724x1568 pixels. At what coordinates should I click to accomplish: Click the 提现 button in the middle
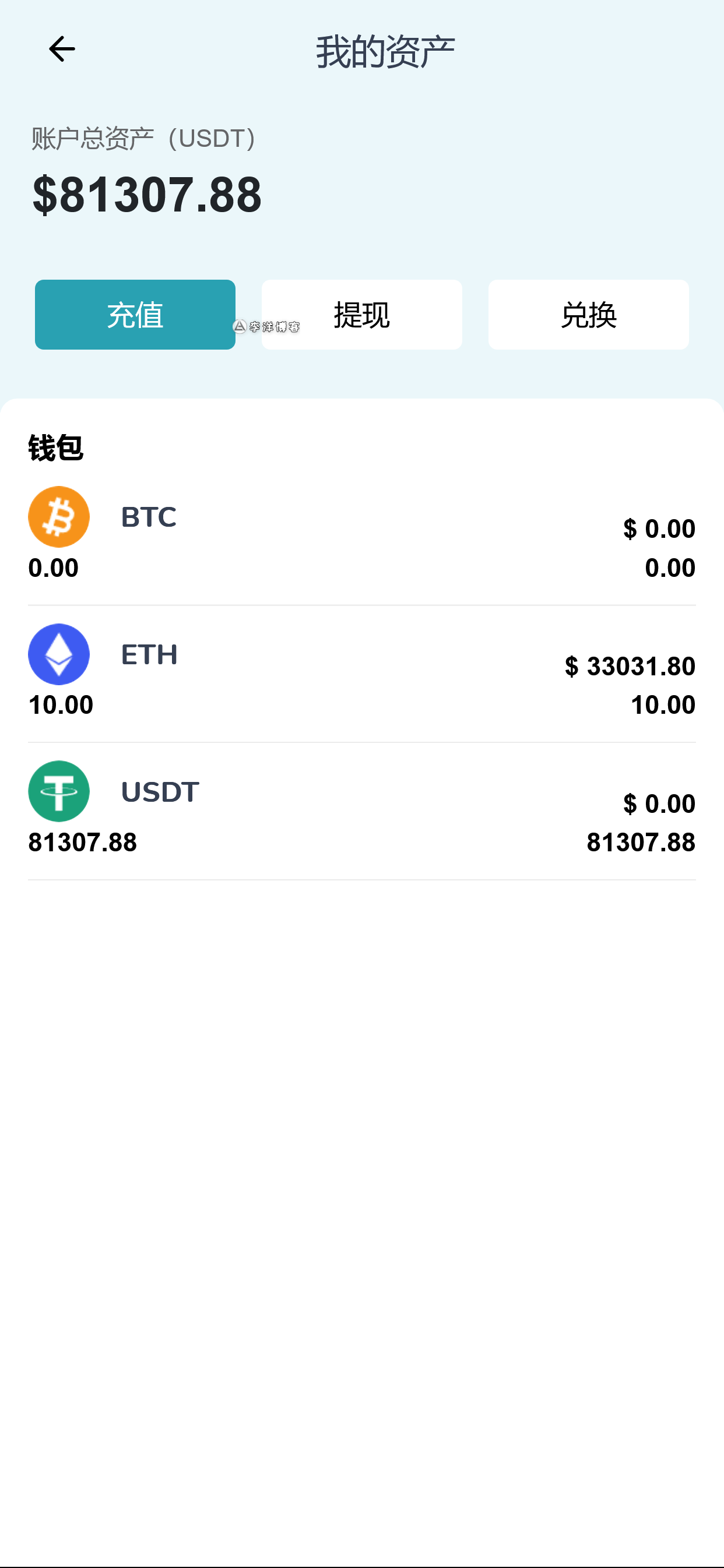[x=361, y=315]
